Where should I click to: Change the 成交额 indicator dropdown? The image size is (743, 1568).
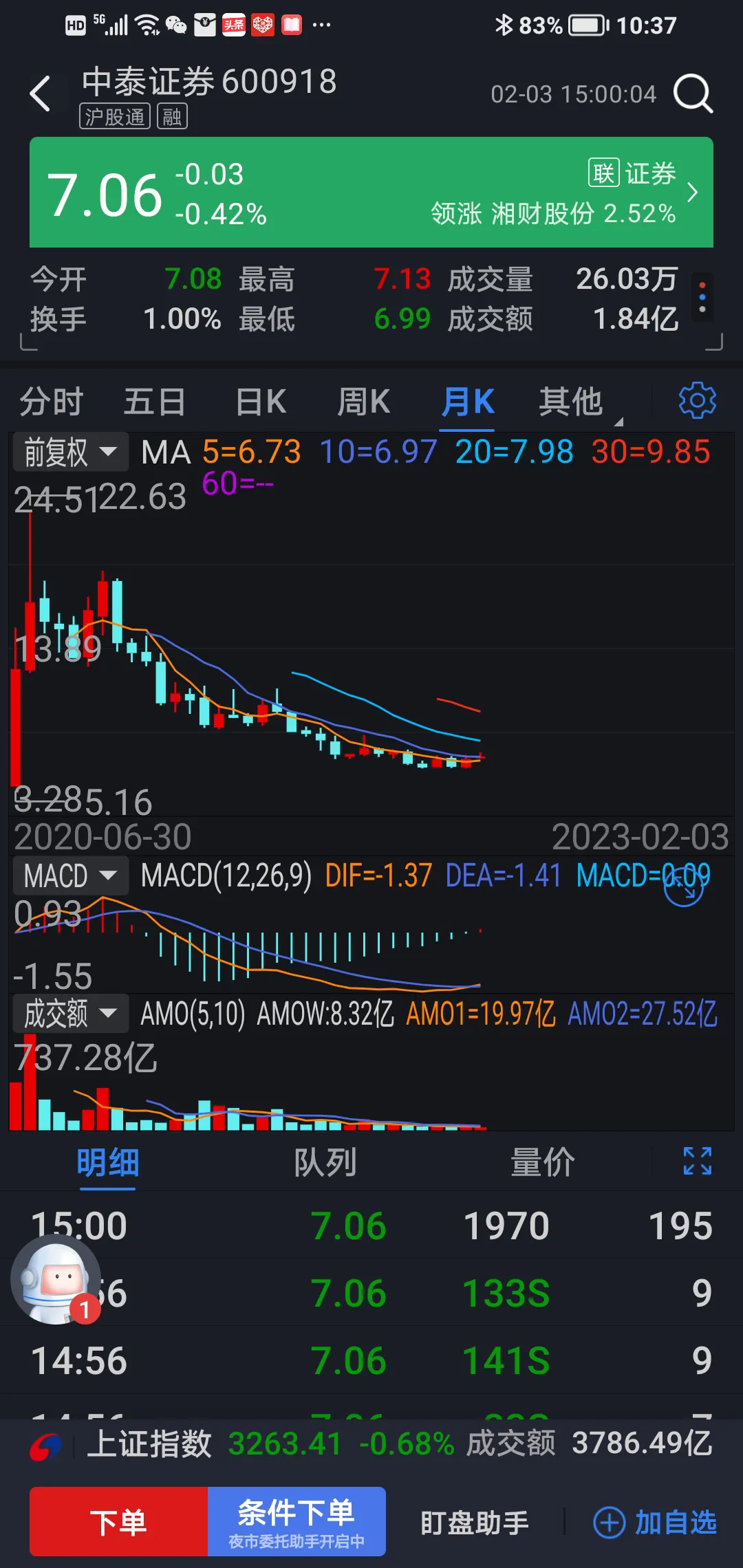pyautogui.click(x=70, y=1013)
